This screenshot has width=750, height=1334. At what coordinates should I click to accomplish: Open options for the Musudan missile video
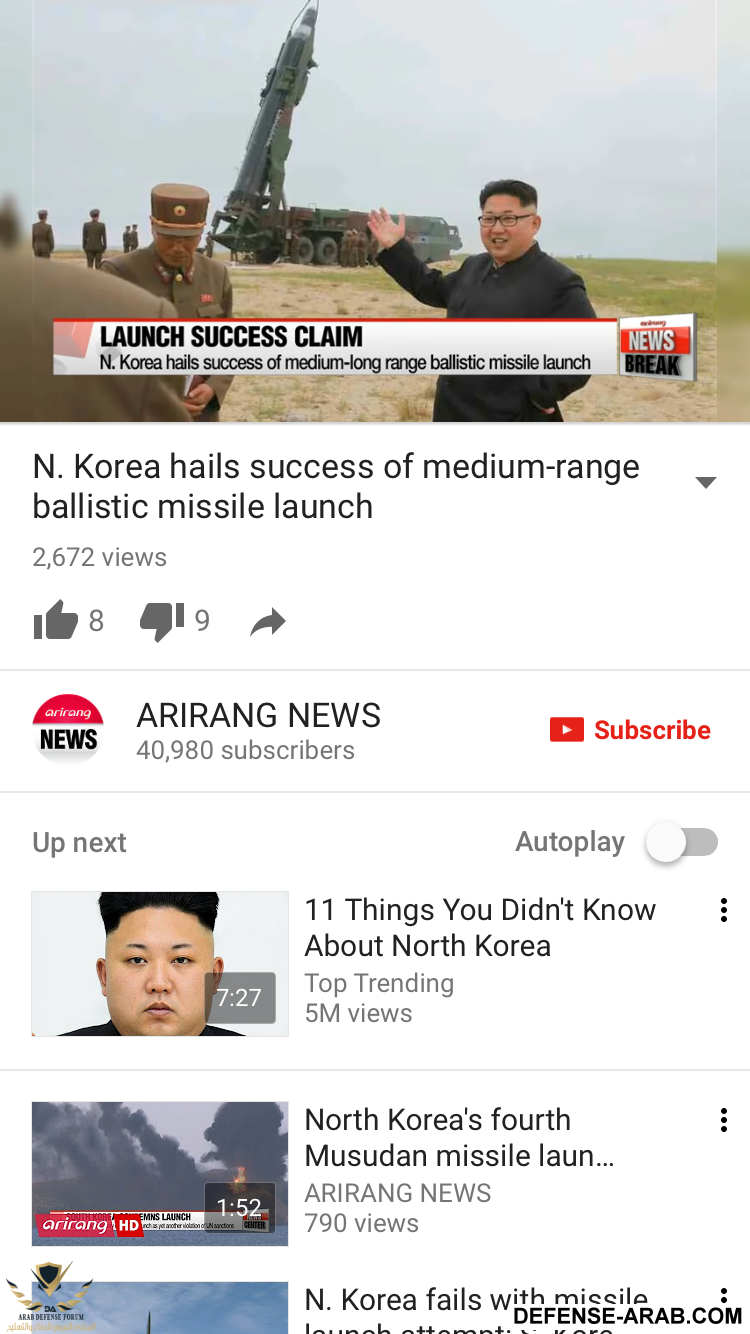click(x=723, y=1120)
